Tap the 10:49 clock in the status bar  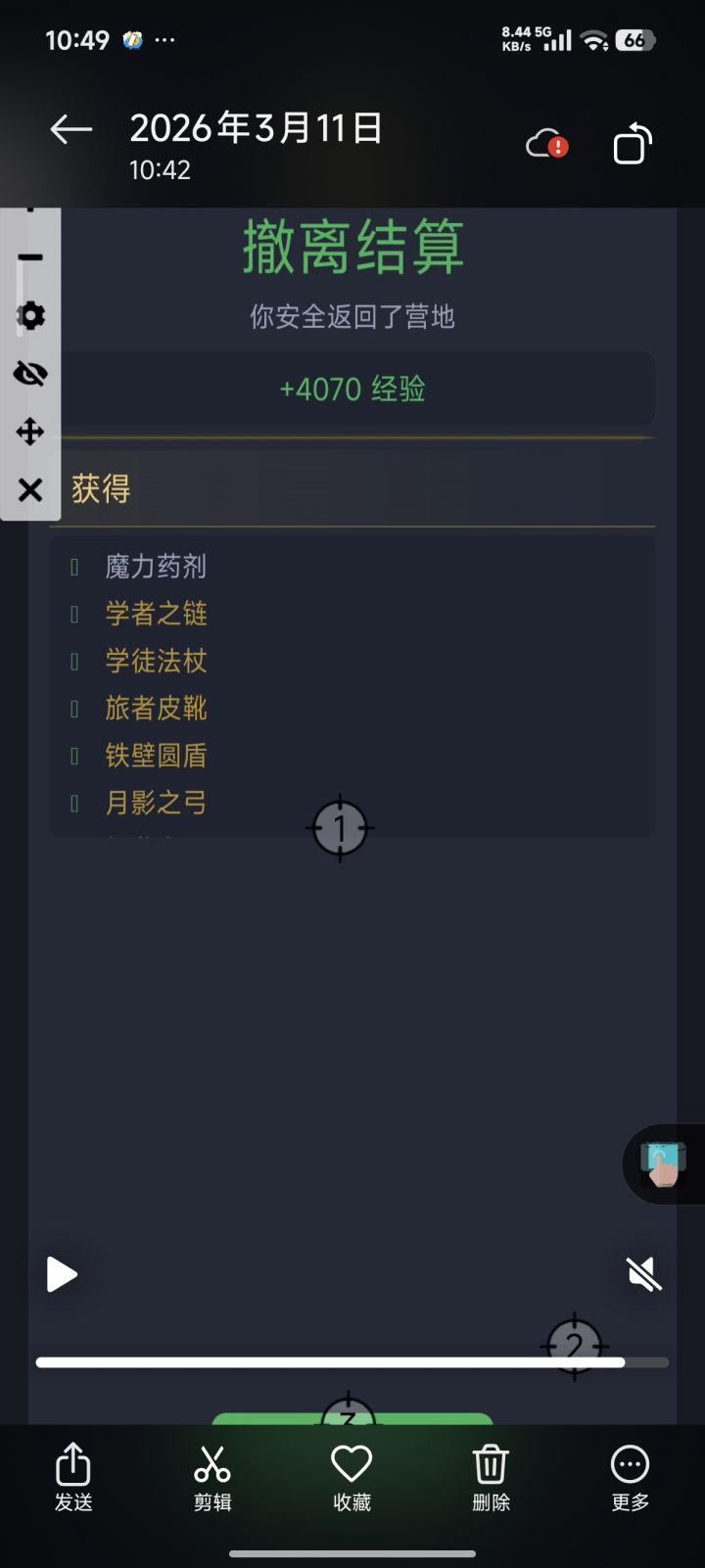[x=77, y=41]
